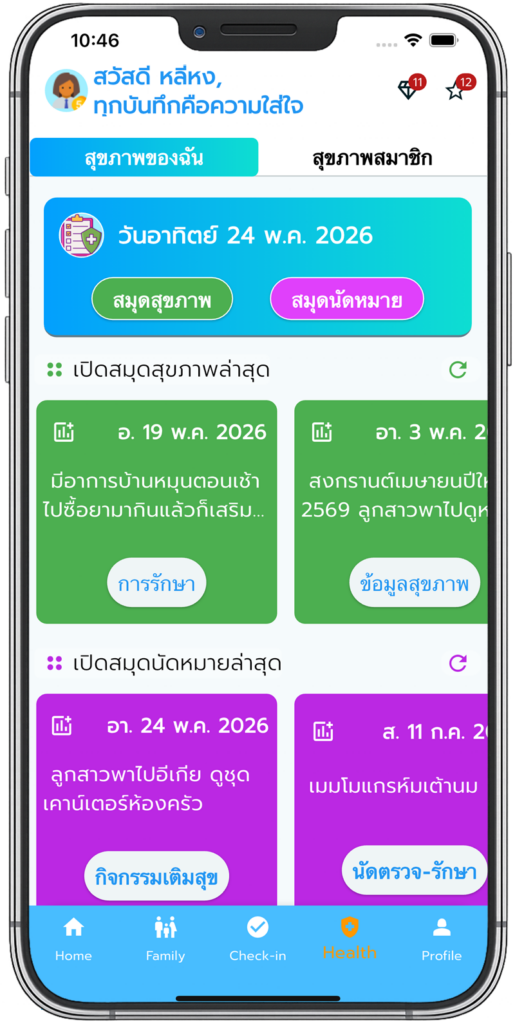The image size is (515, 1024).
Task: Switch to the สุขภาพสมาชิก tab
Action: point(372,158)
